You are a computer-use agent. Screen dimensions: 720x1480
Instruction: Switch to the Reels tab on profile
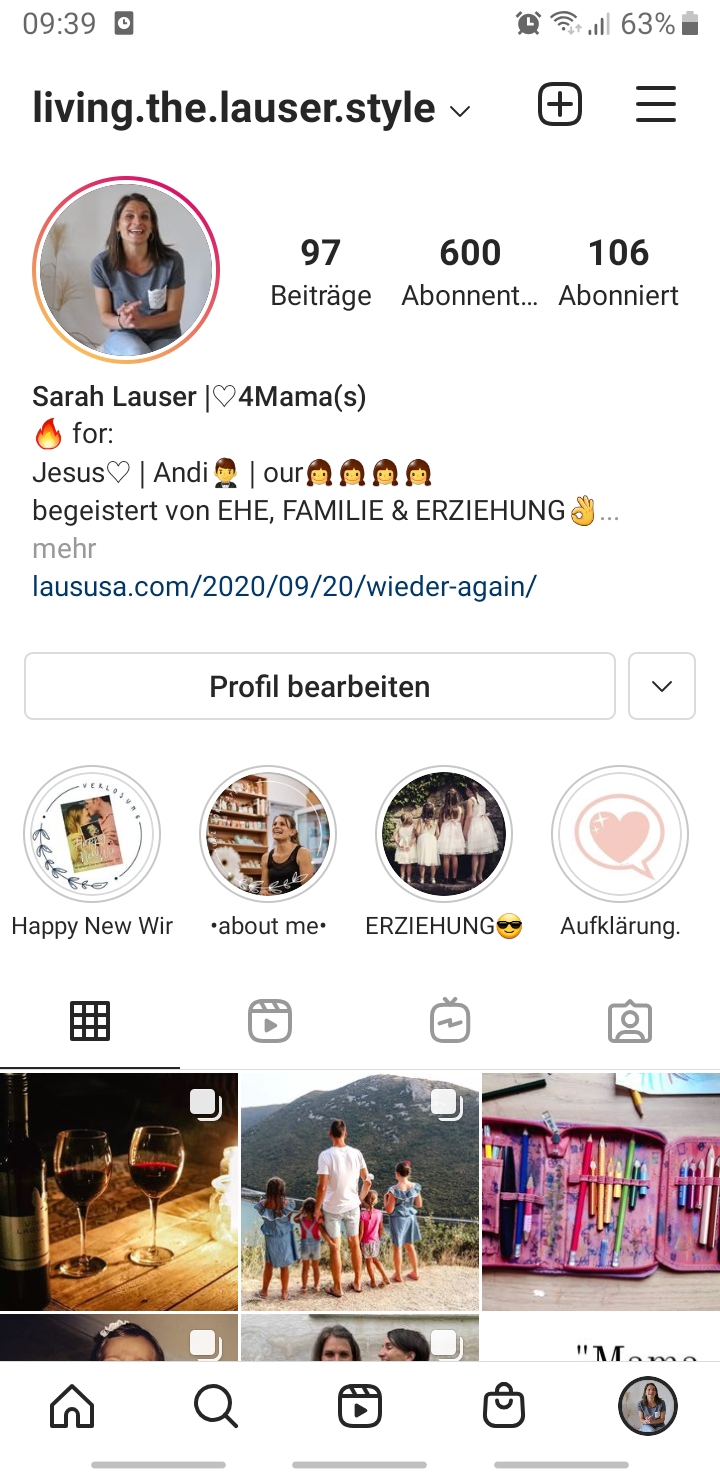(270, 1021)
